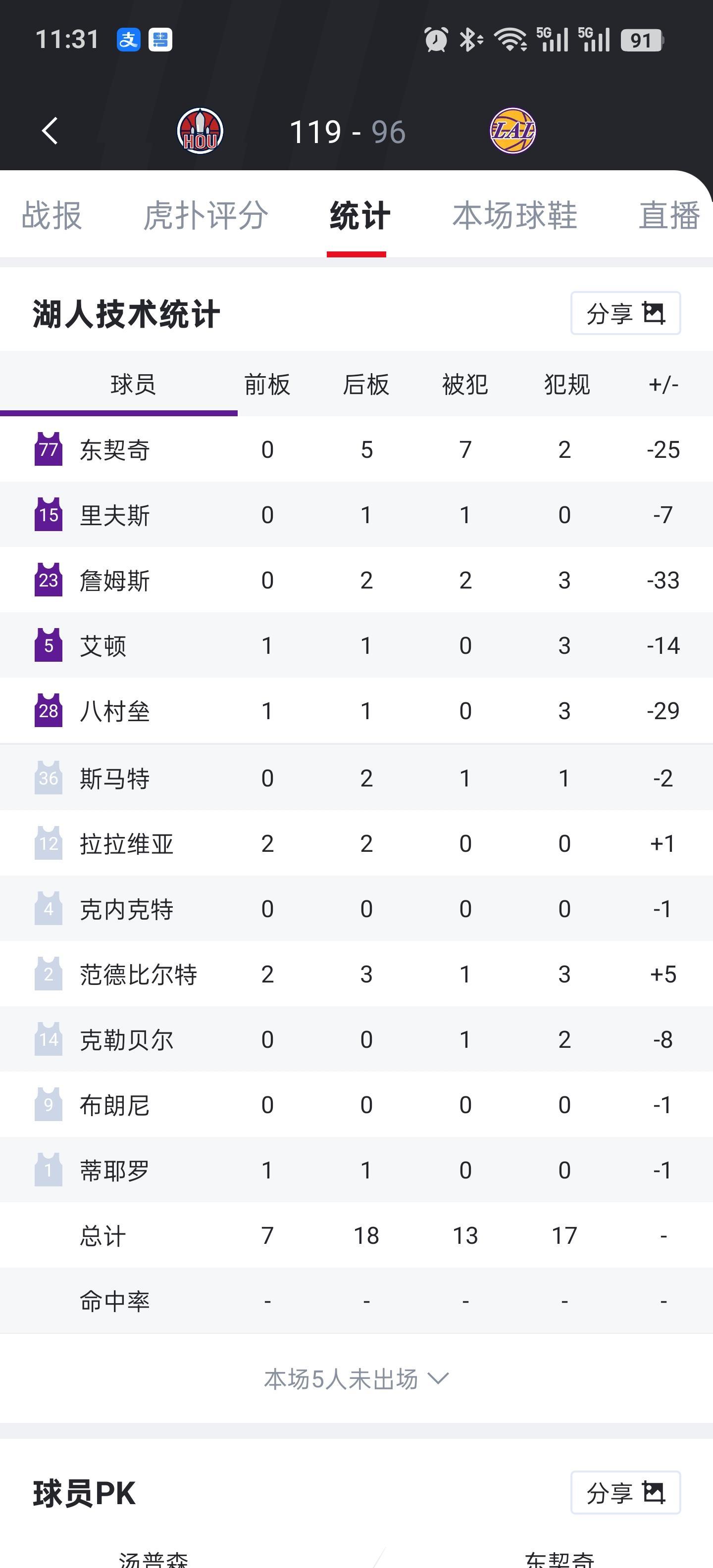
Task: Open player 里夫斯's row
Action: [114, 516]
